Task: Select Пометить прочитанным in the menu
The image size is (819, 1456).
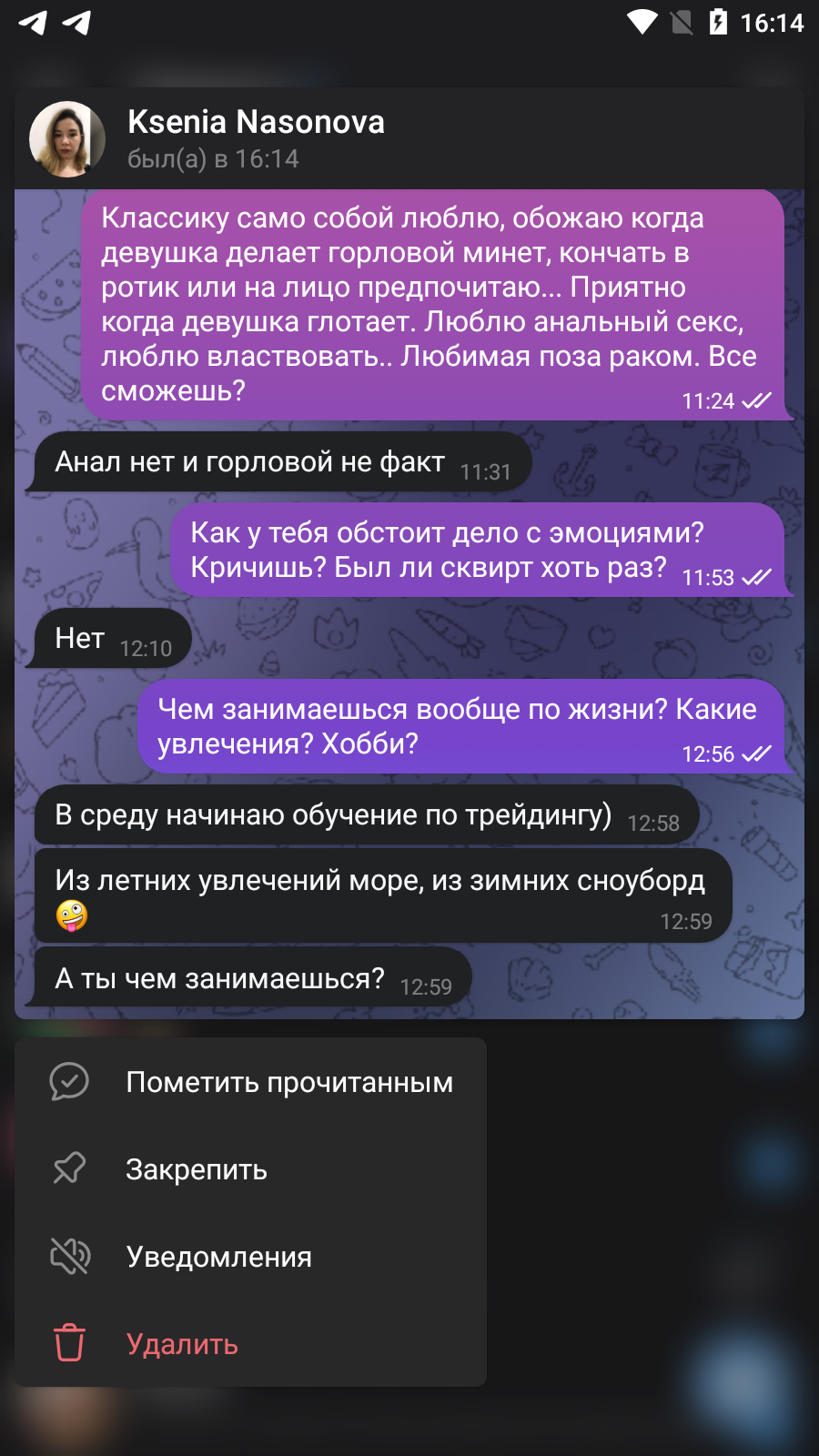Action: pyautogui.click(x=250, y=1082)
